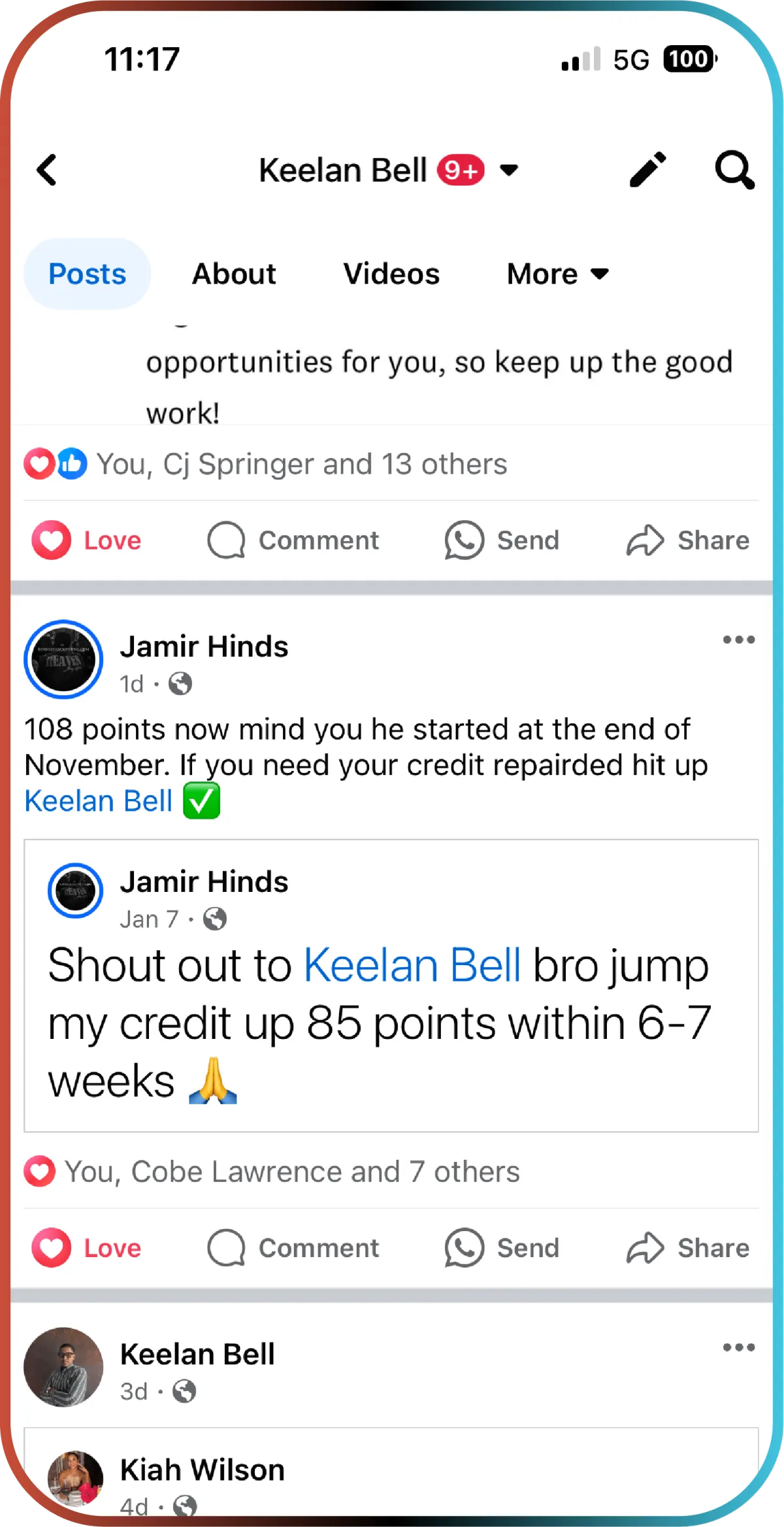Viewport: 784px width, 1527px height.
Task: Comment on Jamir Hinds' post
Action: [293, 1248]
